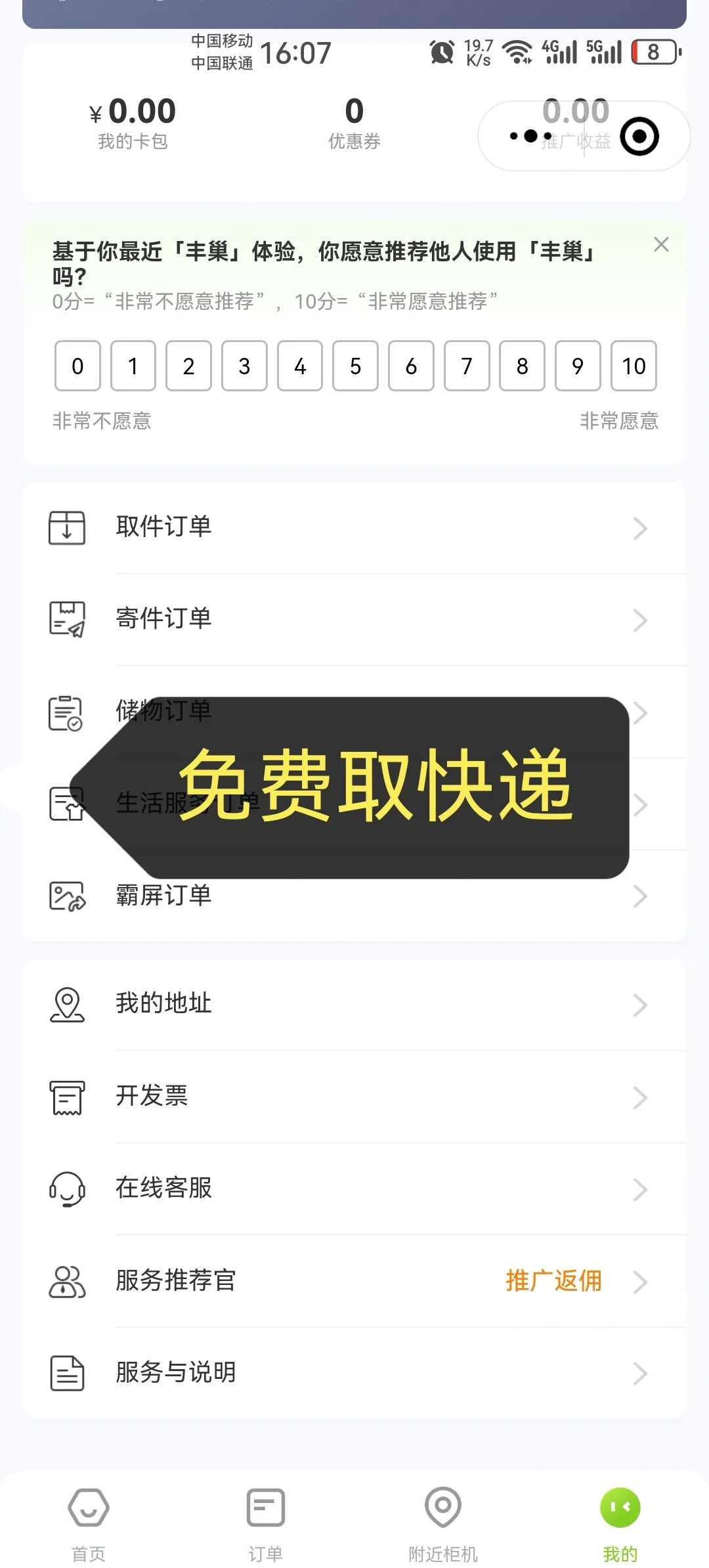This screenshot has height=1568, width=709.
Task: Select score 10 in the survey
Action: point(634,366)
